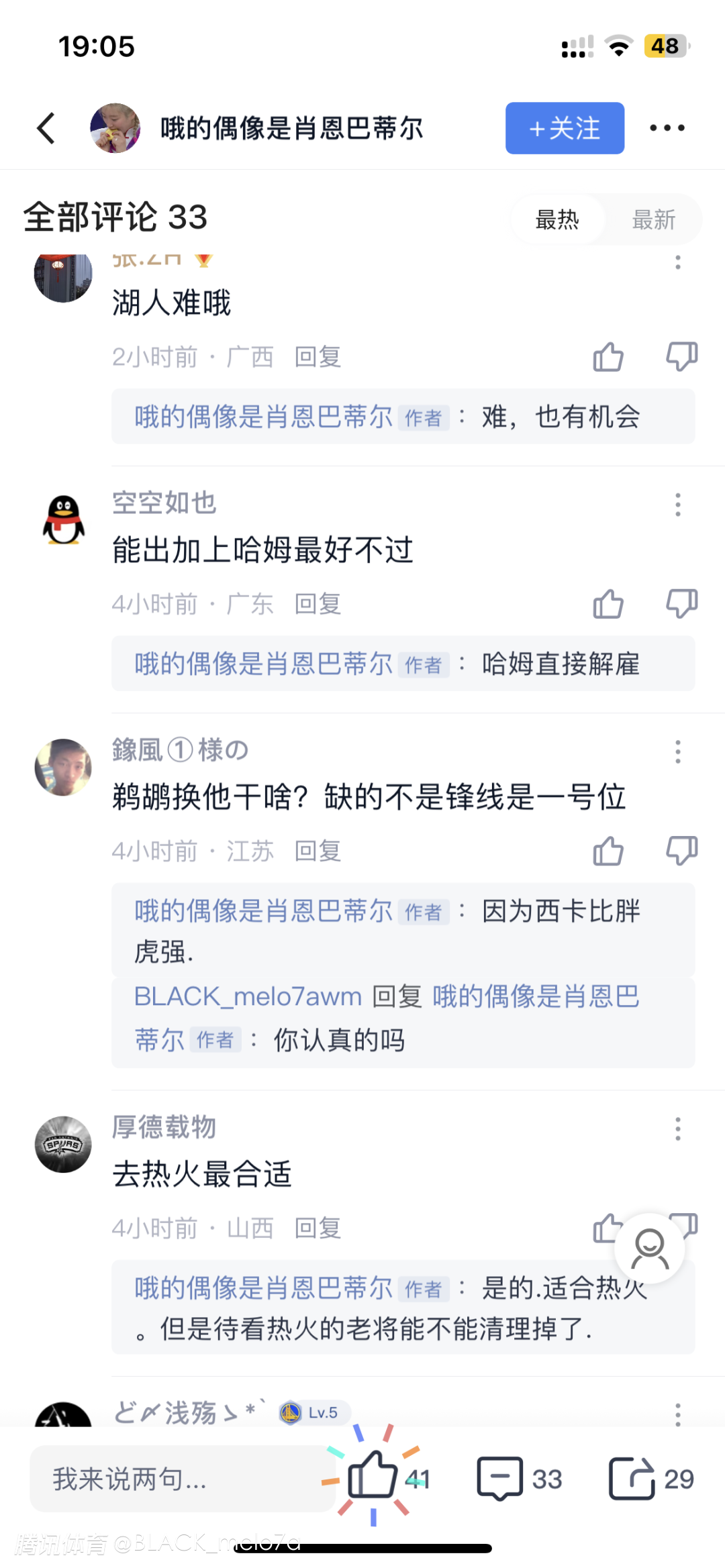Follow author with +关注 button
This screenshot has width=725, height=1568.
coord(565,128)
